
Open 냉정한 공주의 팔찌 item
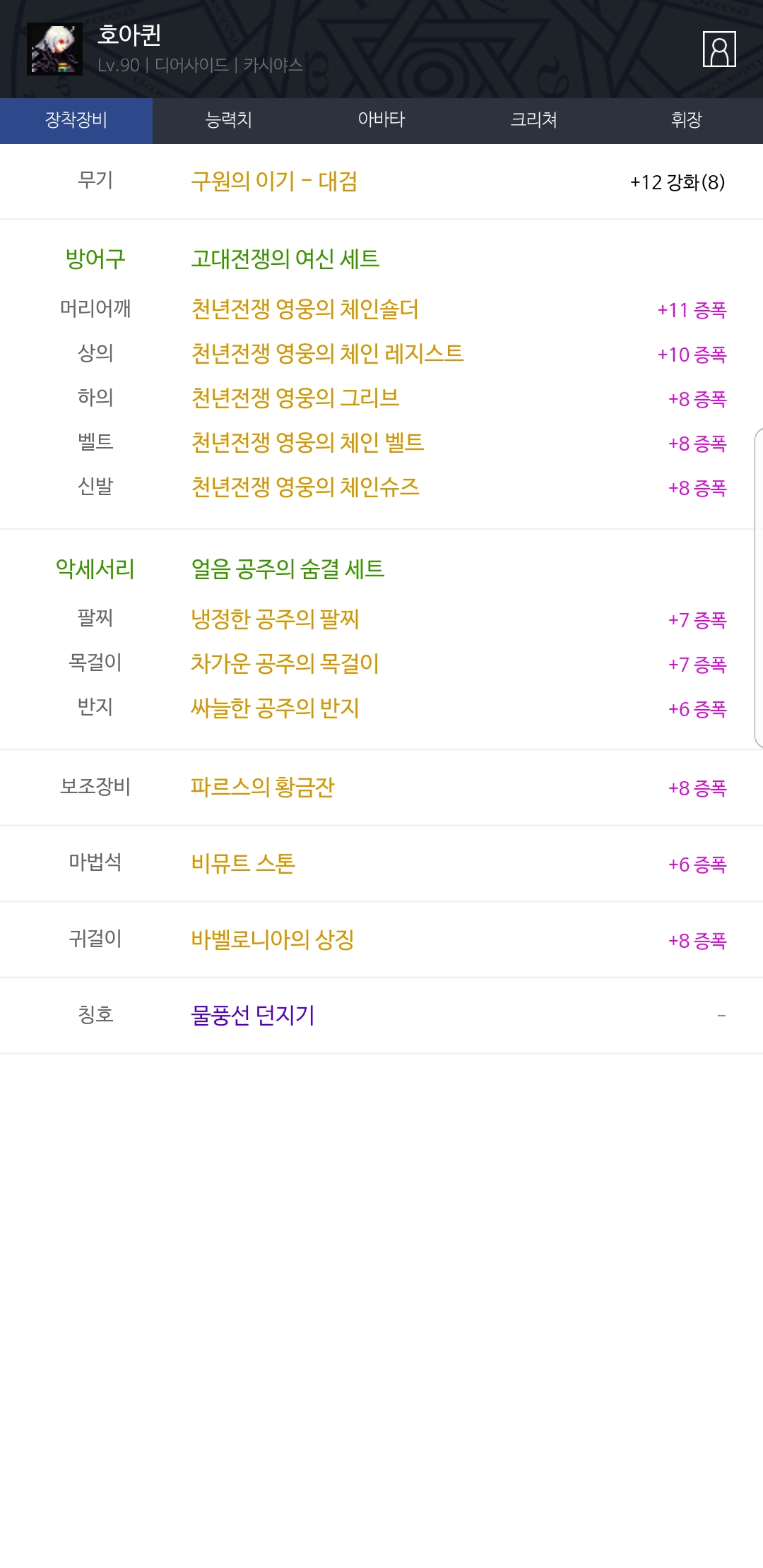pos(275,619)
